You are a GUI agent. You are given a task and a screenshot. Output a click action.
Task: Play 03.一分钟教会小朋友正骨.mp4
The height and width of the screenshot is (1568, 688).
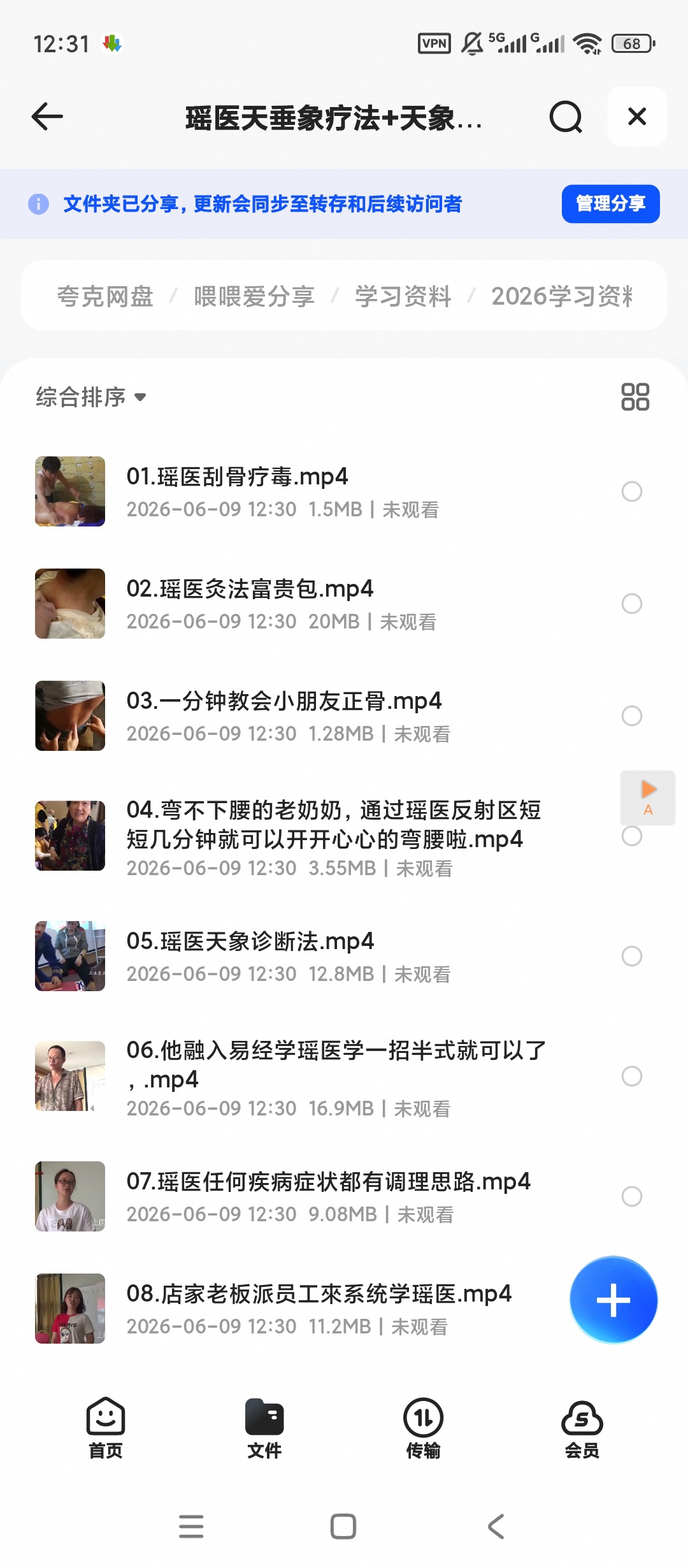coord(344,716)
